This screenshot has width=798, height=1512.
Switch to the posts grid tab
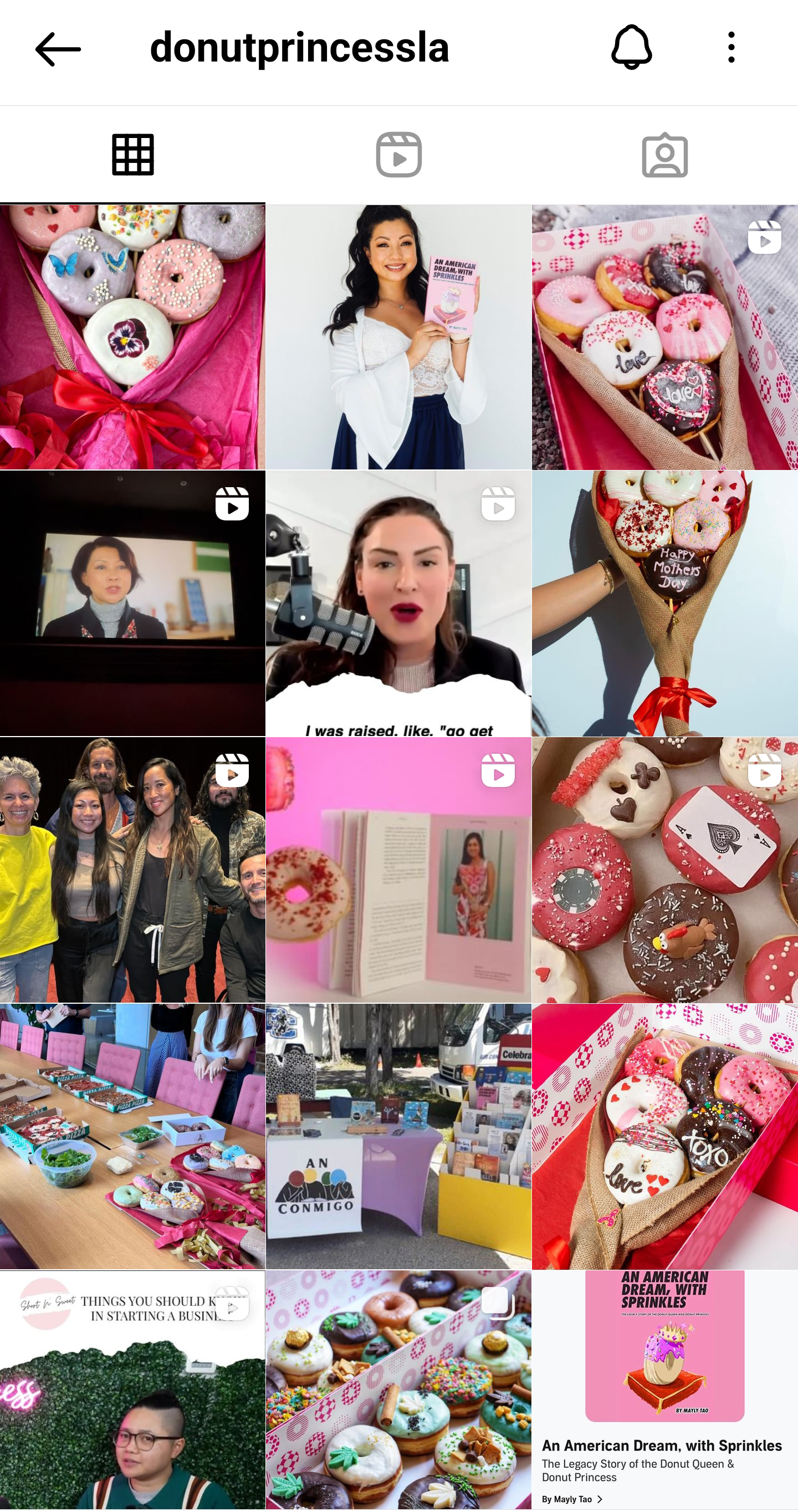click(132, 155)
